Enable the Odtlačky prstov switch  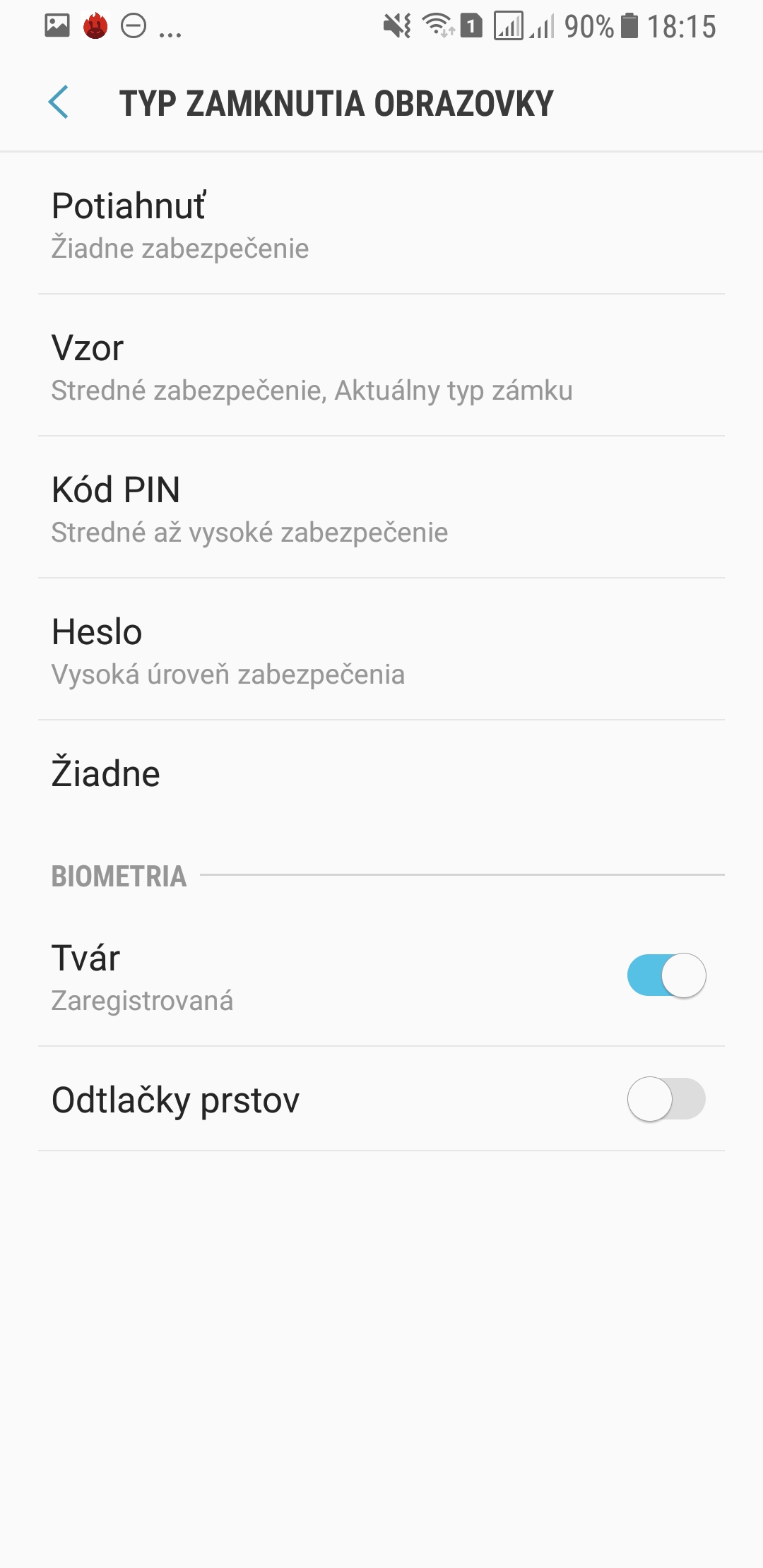(x=666, y=1099)
